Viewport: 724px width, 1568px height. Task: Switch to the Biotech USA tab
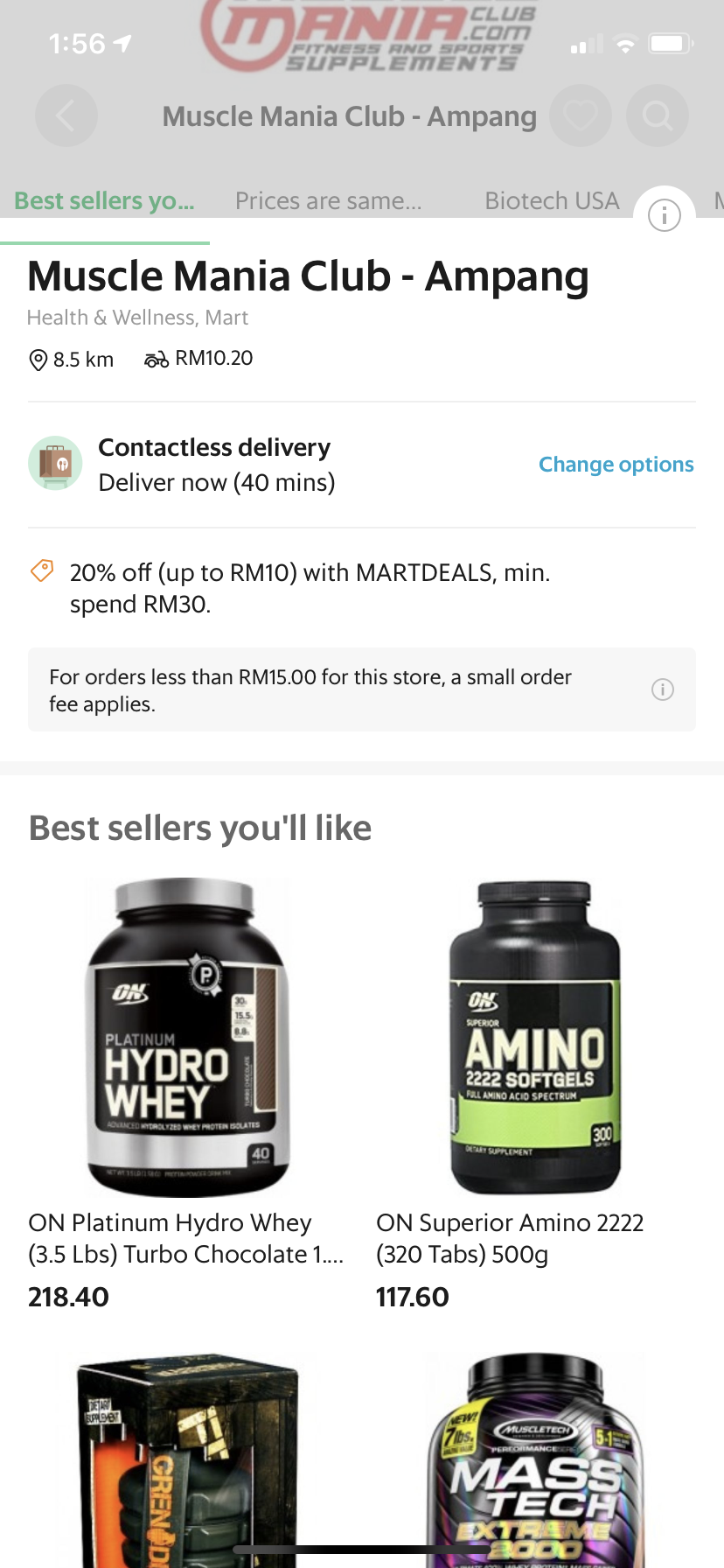click(552, 201)
